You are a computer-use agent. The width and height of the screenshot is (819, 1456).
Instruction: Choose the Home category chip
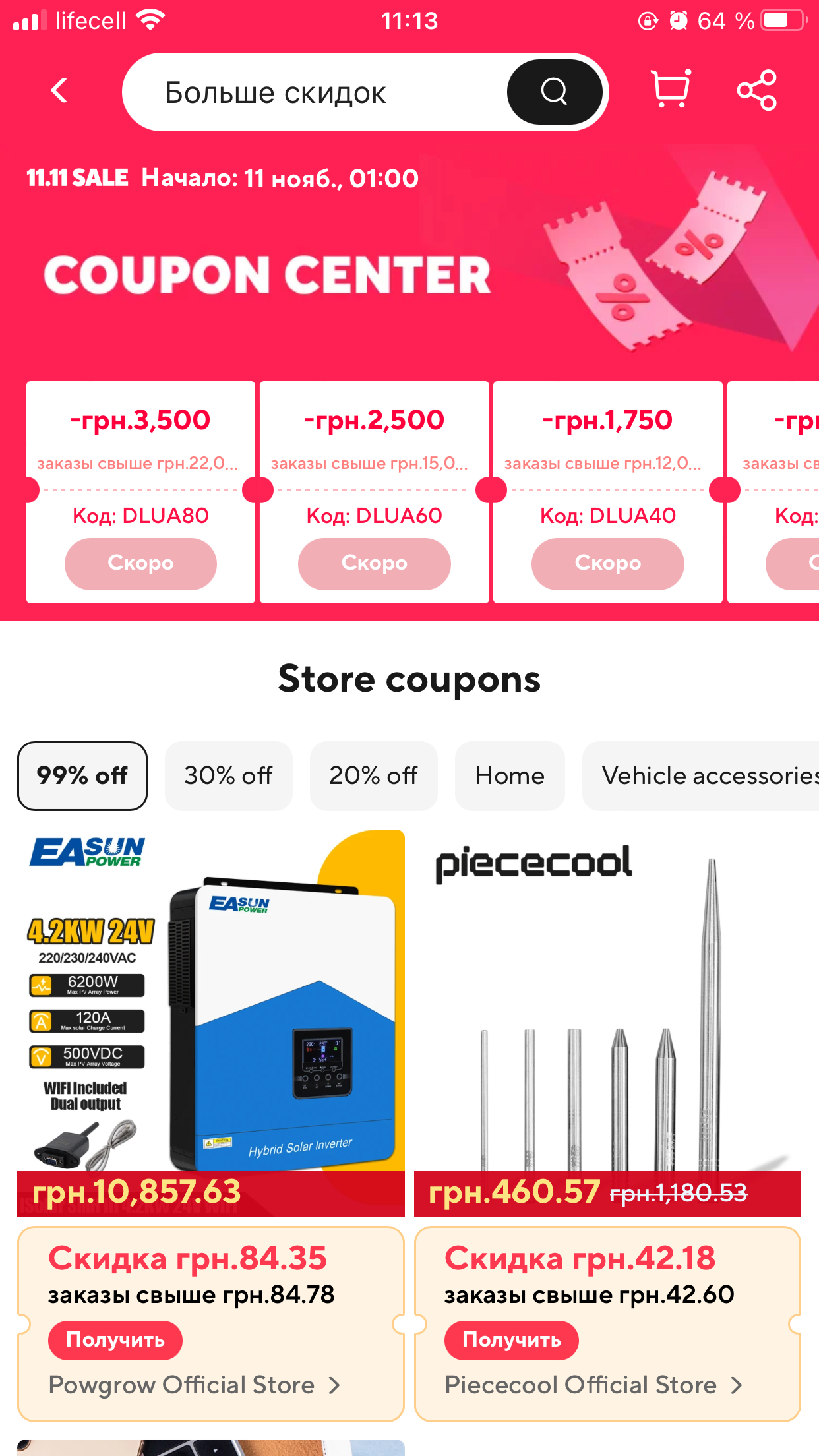click(510, 776)
